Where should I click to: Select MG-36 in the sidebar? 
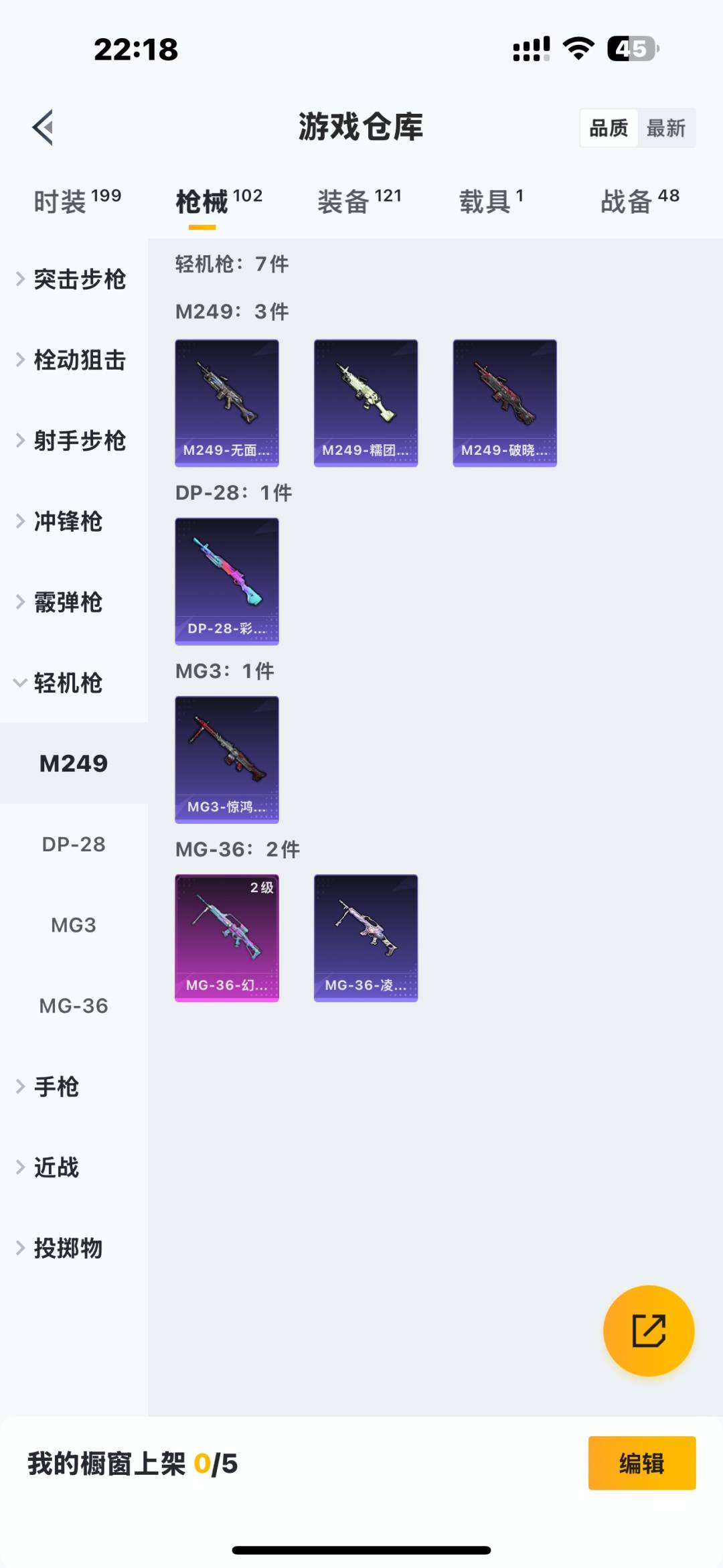click(74, 1005)
